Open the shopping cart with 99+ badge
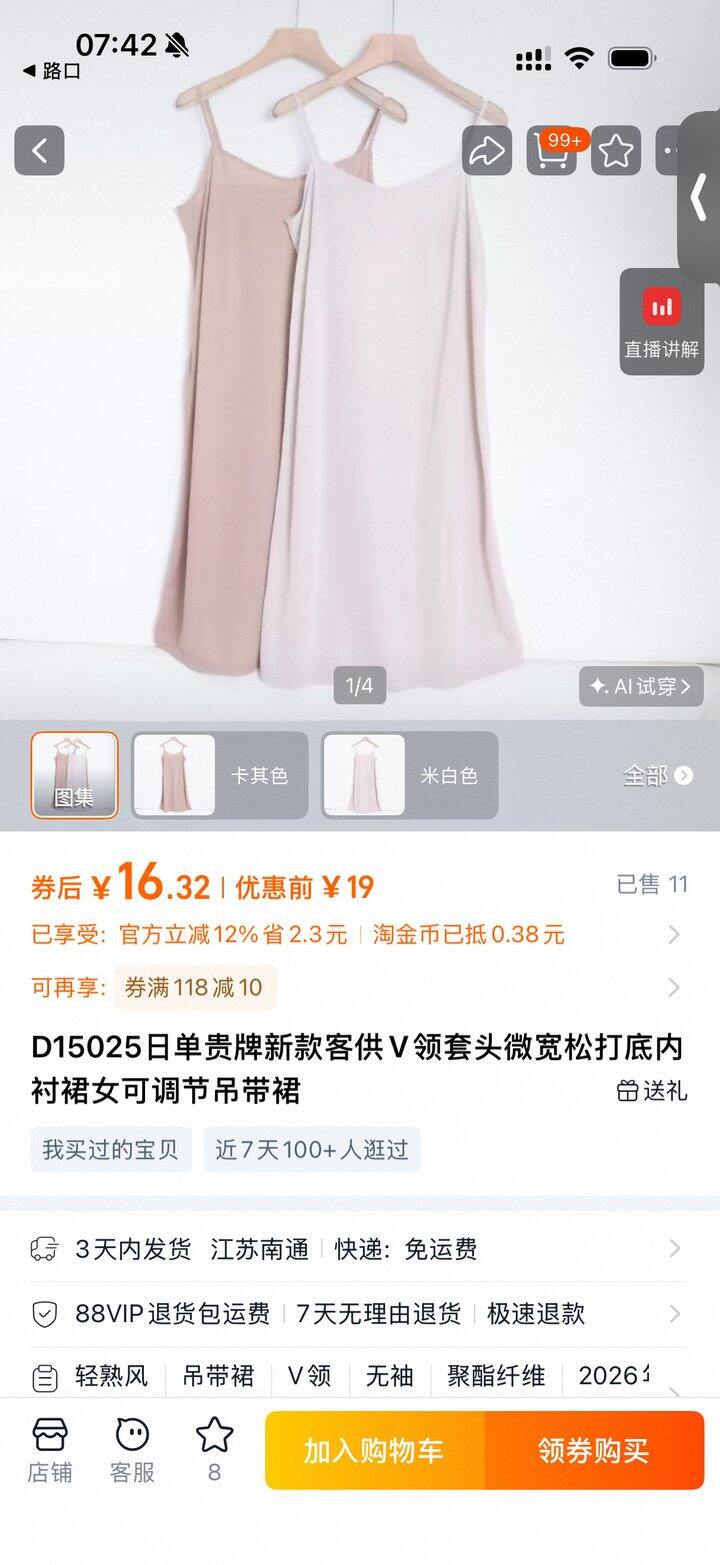 pos(552,151)
